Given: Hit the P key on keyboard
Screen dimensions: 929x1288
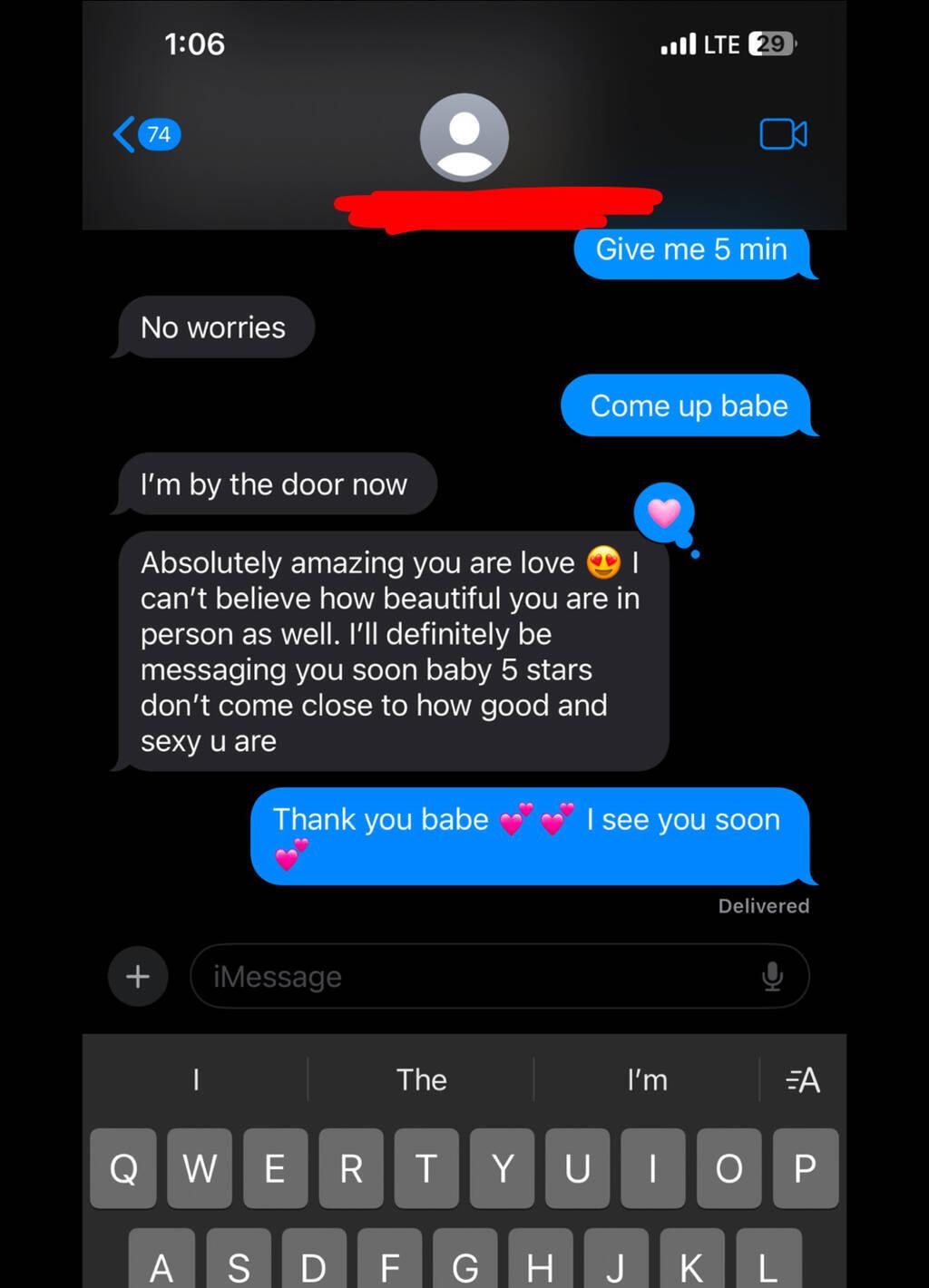Looking at the screenshot, I should pos(805,1168).
